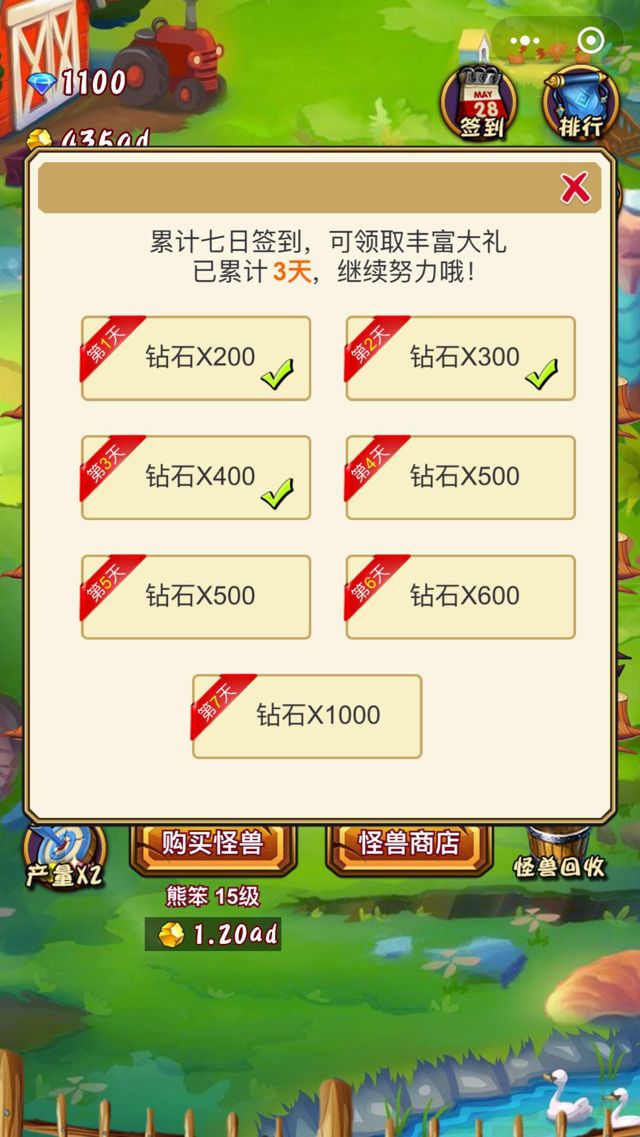Viewport: 640px width, 1137px height.
Task: Tap the day 2 钻石X300 reward card
Action: click(x=460, y=358)
